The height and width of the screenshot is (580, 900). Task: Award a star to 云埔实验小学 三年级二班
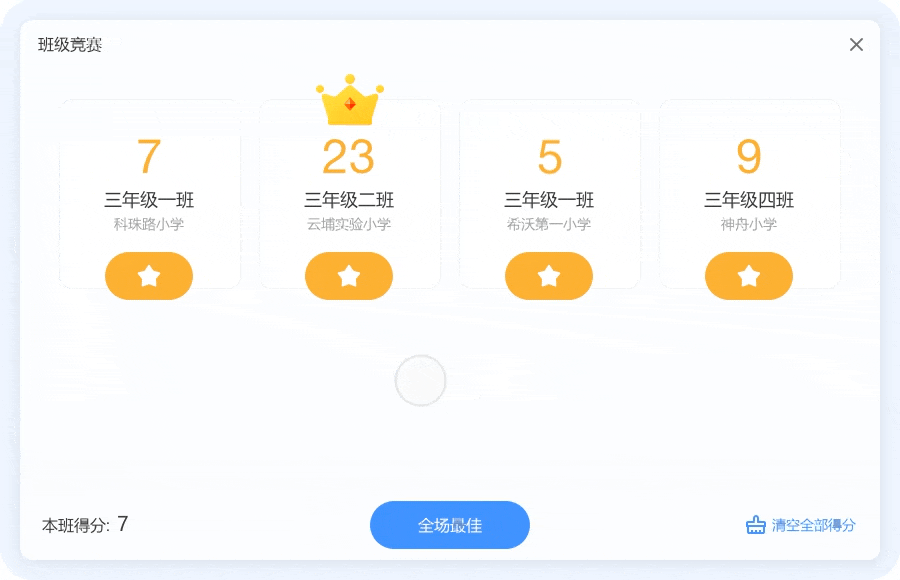(349, 276)
